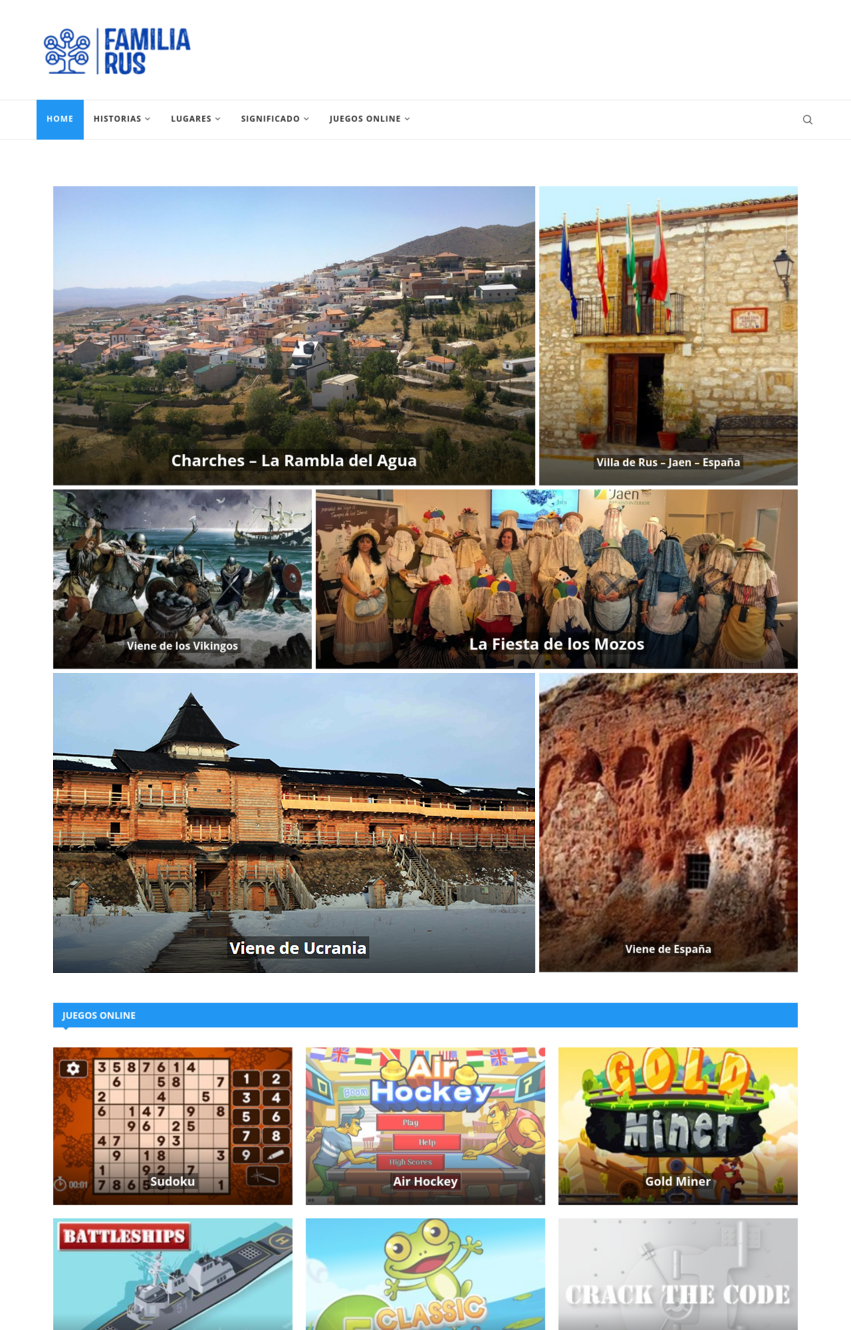
Task: Open the Juegos Online section heading
Action: [99, 1015]
